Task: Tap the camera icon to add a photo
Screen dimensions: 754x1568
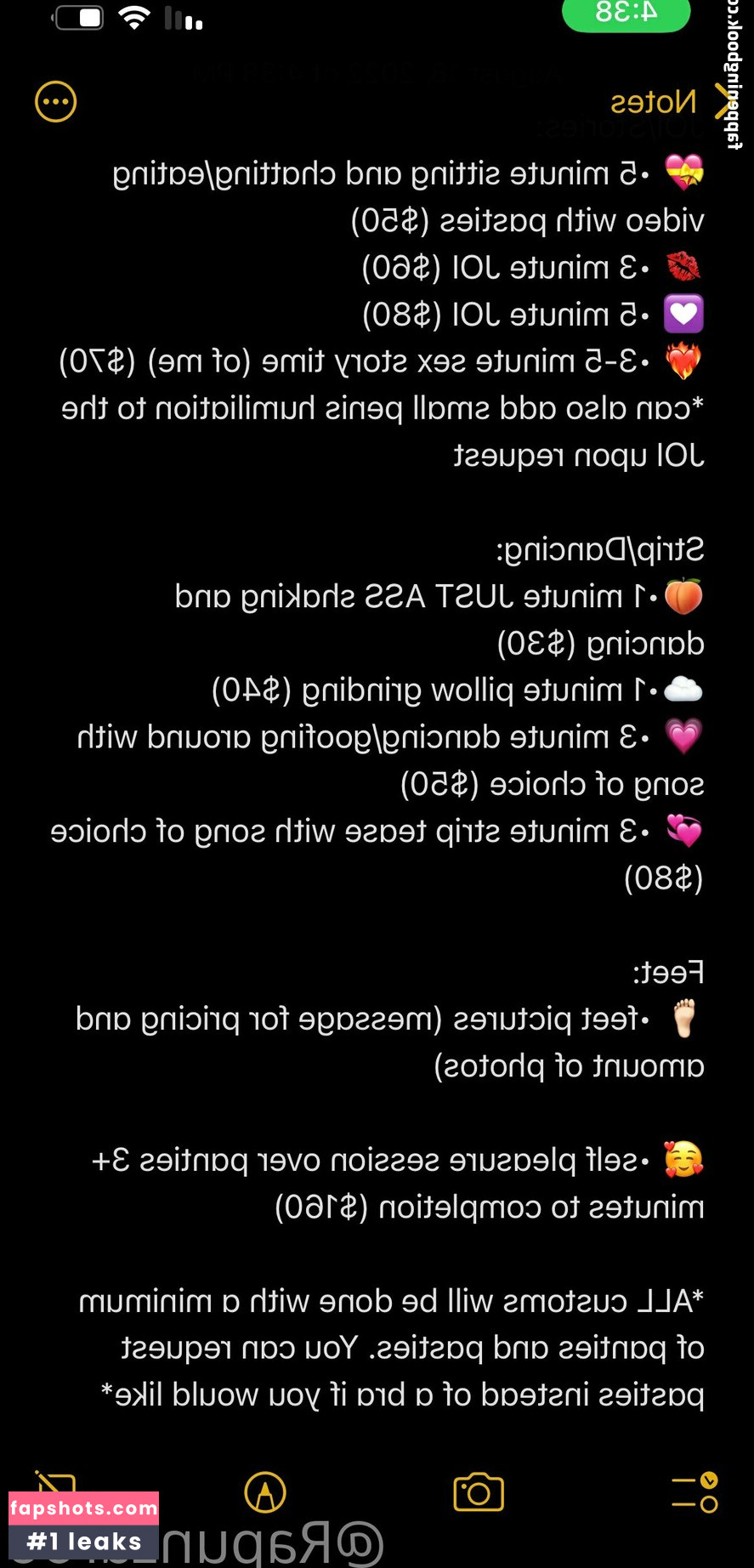Action: click(x=479, y=1492)
